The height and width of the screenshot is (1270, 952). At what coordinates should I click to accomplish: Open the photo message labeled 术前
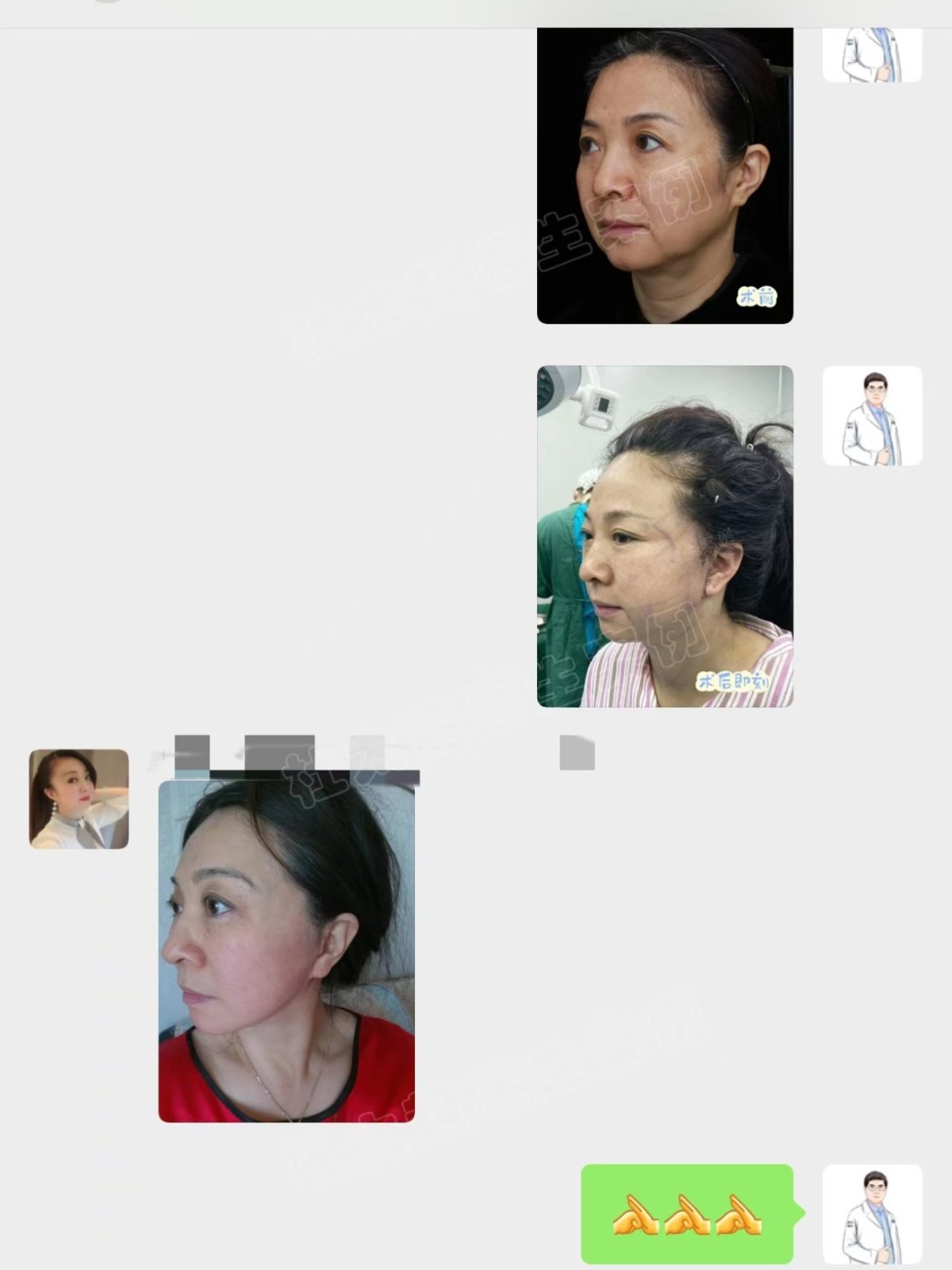click(665, 175)
